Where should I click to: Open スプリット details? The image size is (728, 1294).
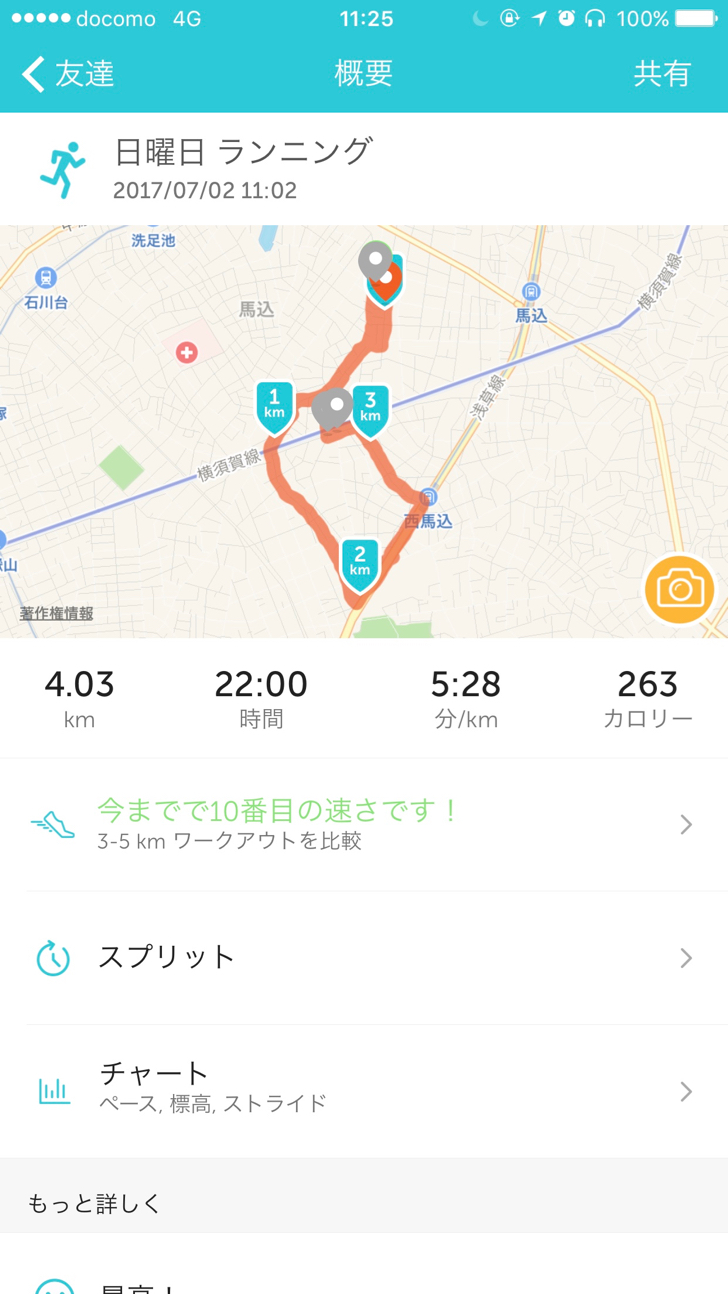364,958
